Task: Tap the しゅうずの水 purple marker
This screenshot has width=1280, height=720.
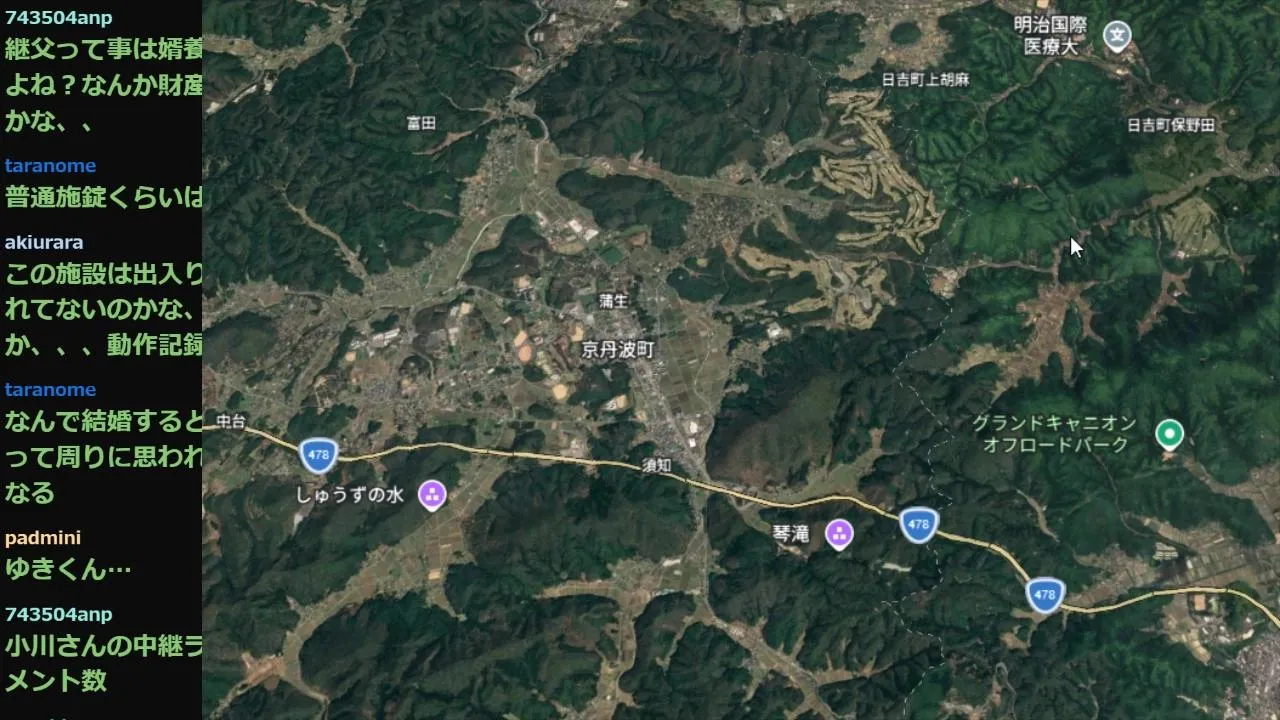Action: (x=432, y=494)
